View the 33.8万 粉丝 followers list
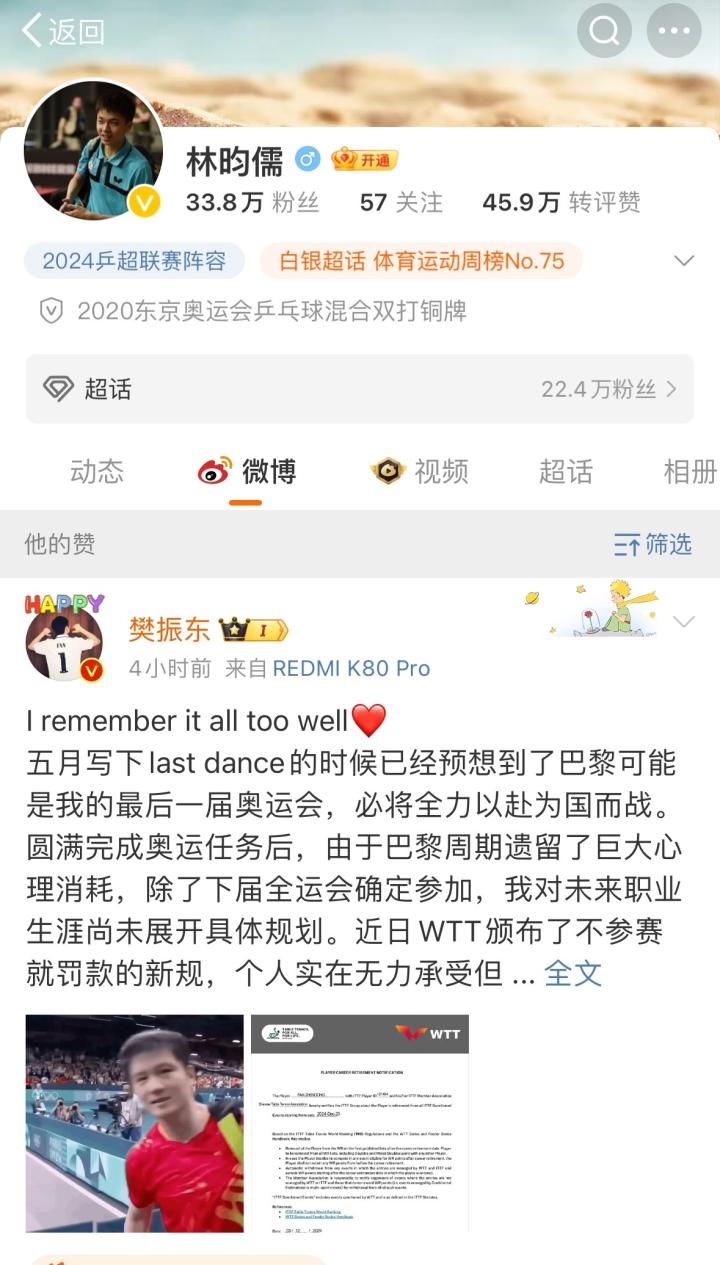 click(252, 202)
